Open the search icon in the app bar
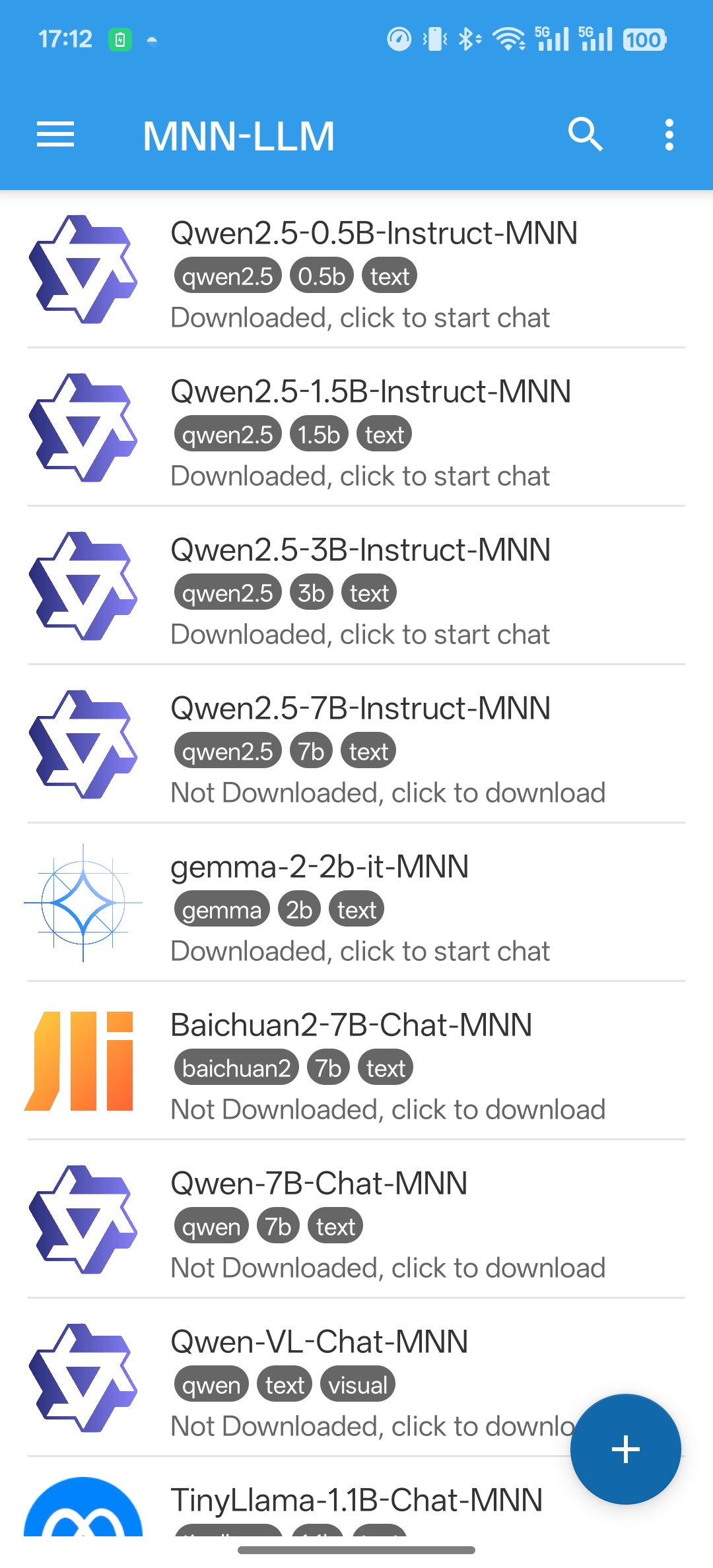 585,135
